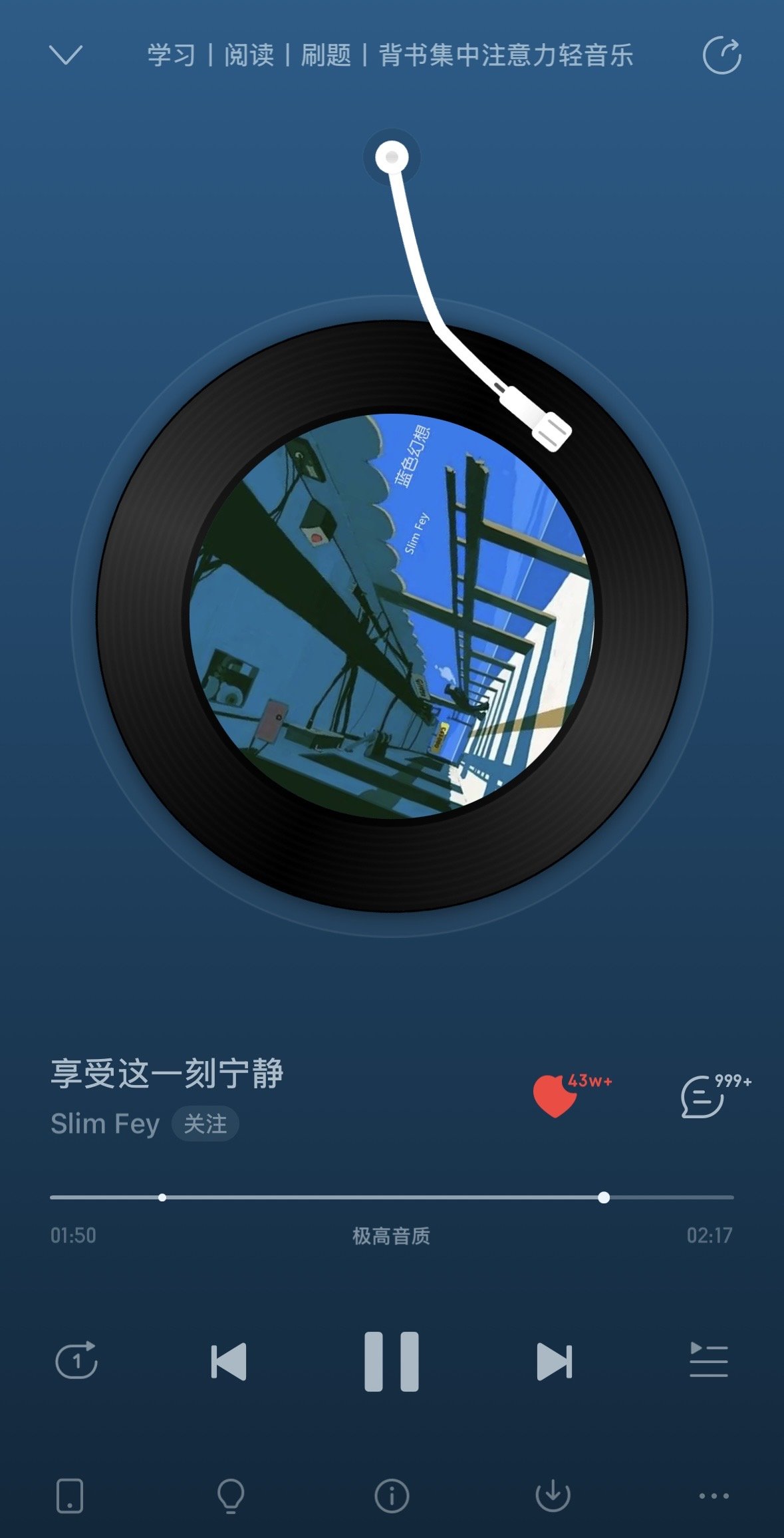Open the 999+ comments
784x1538 pixels.
703,1096
